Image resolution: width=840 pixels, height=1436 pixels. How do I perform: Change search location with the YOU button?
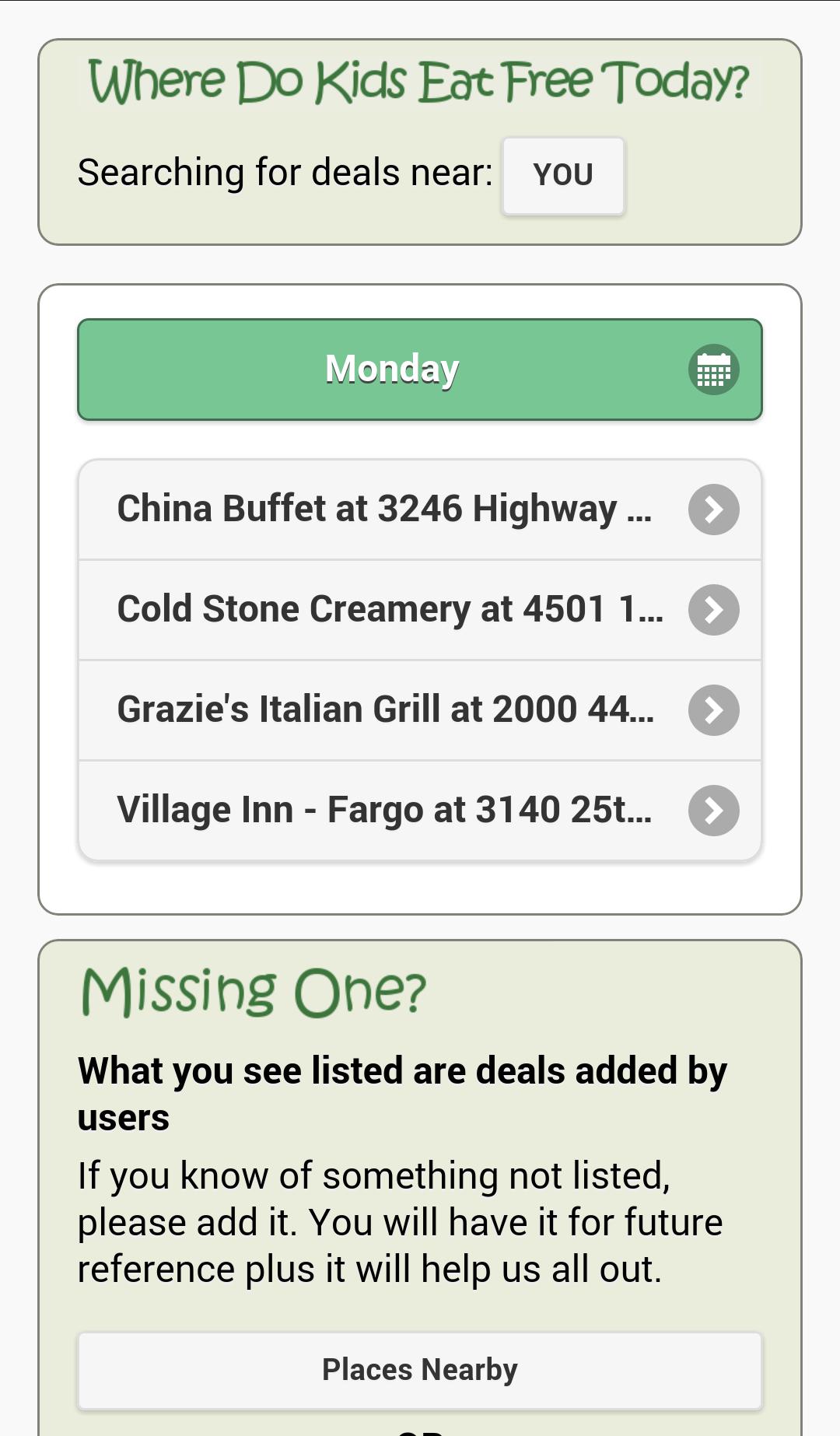(562, 175)
